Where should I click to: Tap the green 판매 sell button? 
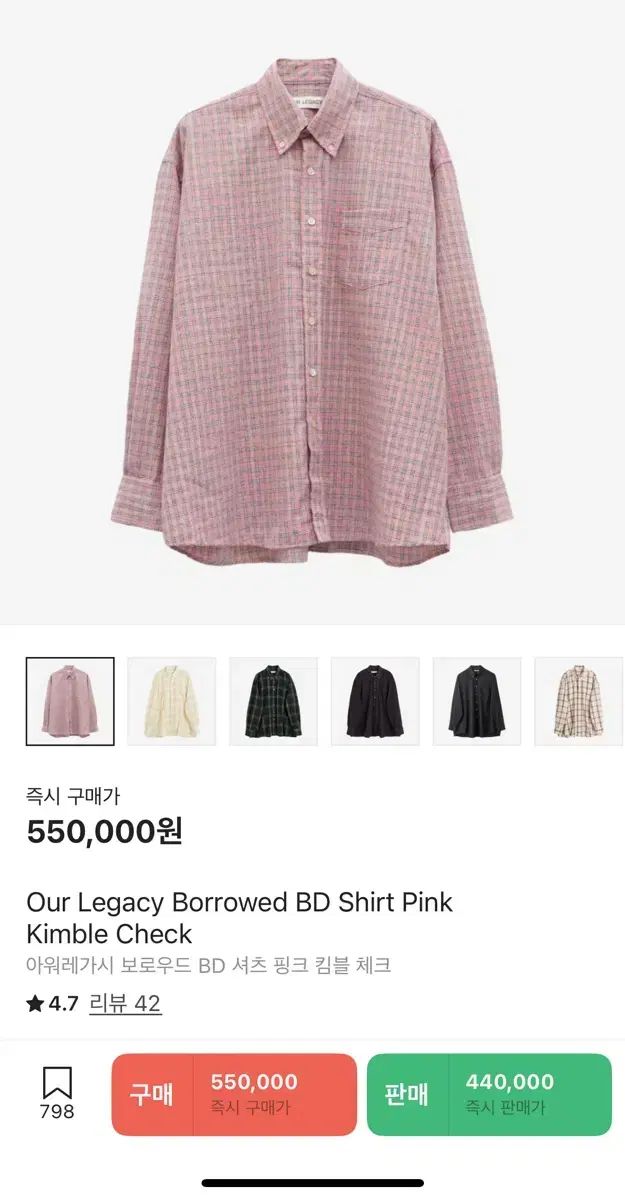(x=489, y=1094)
